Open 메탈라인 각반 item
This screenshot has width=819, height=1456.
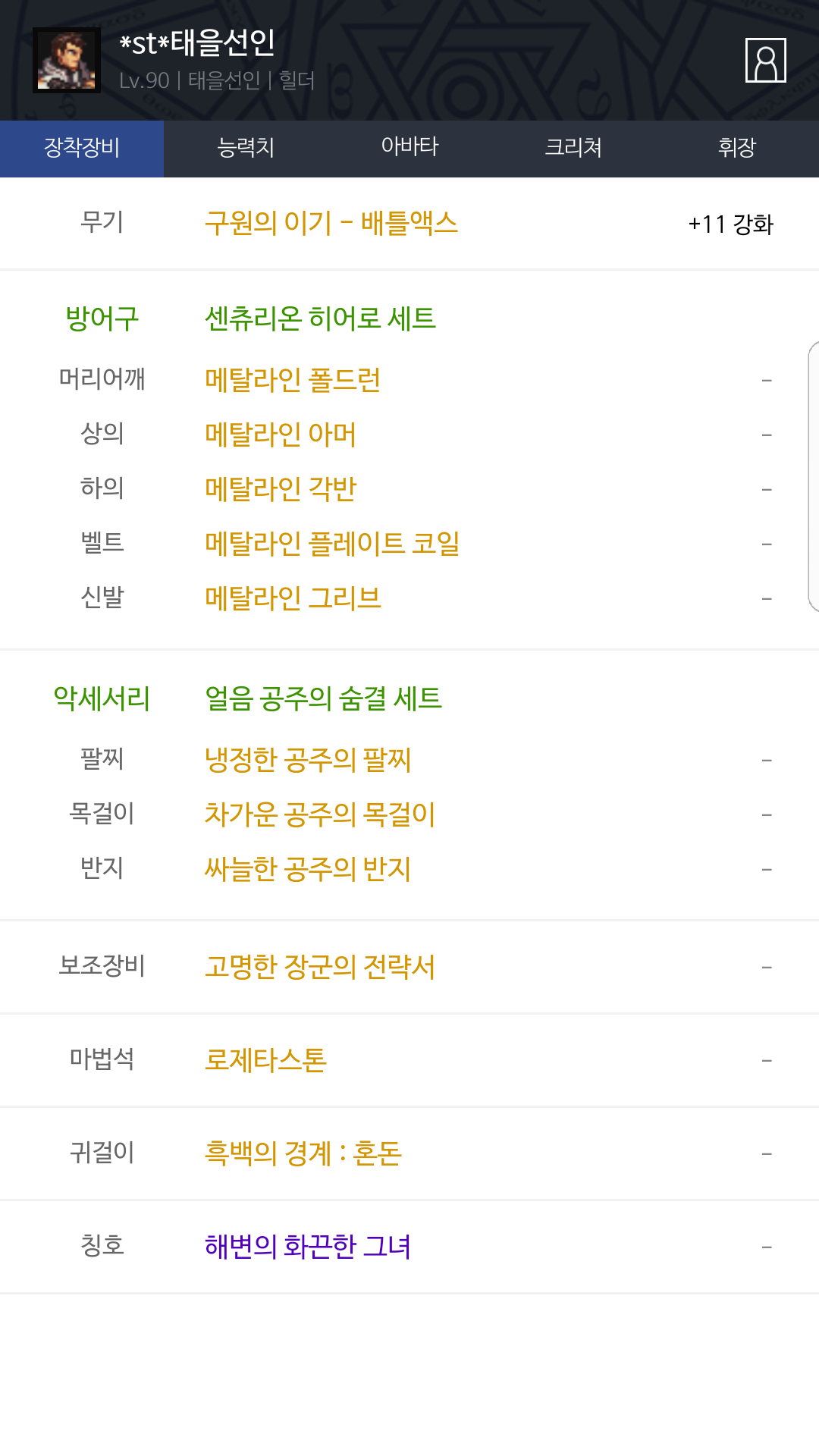click(281, 489)
